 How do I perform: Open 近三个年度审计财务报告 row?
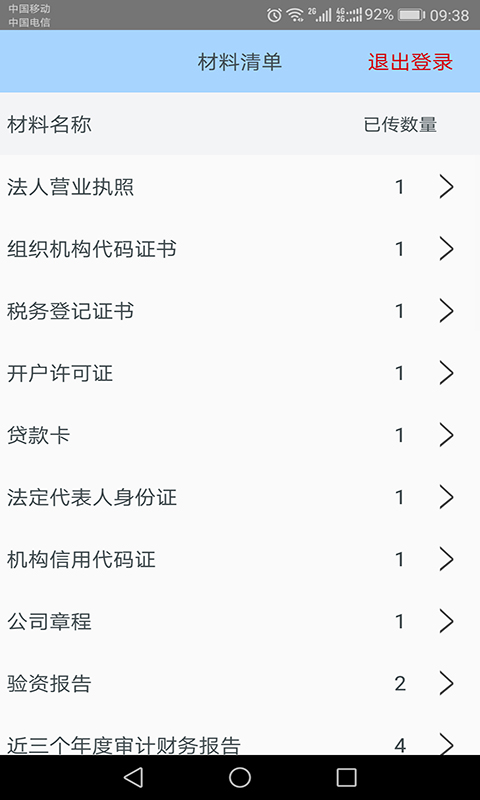[x=240, y=735]
